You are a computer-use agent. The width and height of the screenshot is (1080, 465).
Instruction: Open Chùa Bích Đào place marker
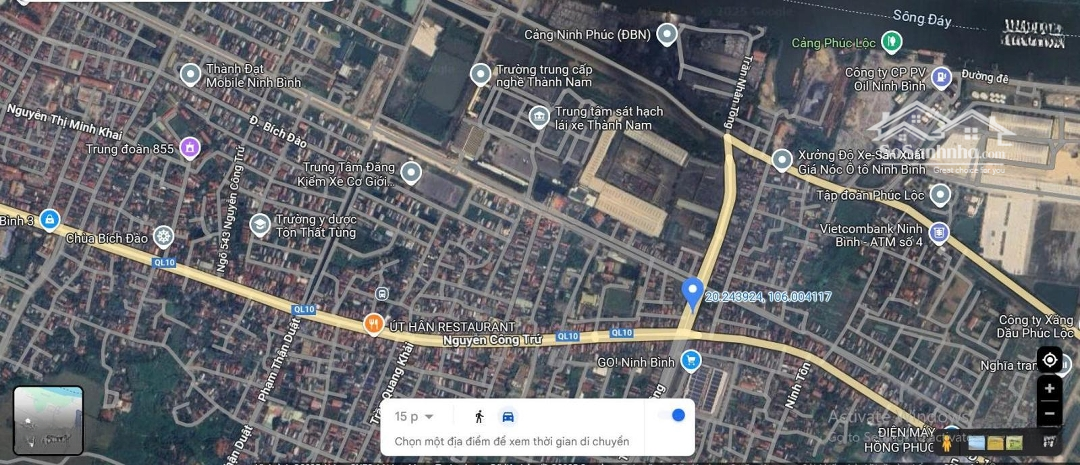tap(163, 237)
